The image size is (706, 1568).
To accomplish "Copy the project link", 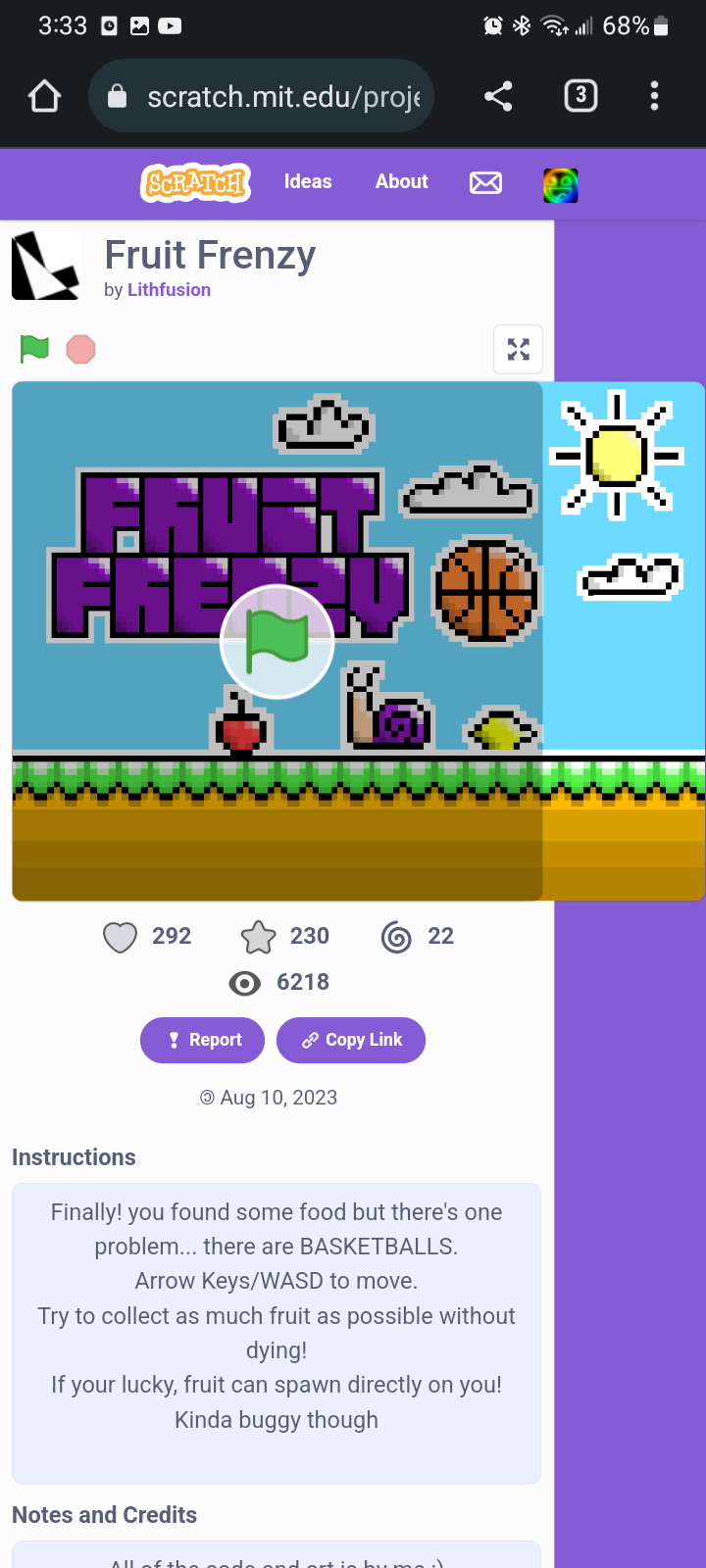I will pyautogui.click(x=351, y=1040).
